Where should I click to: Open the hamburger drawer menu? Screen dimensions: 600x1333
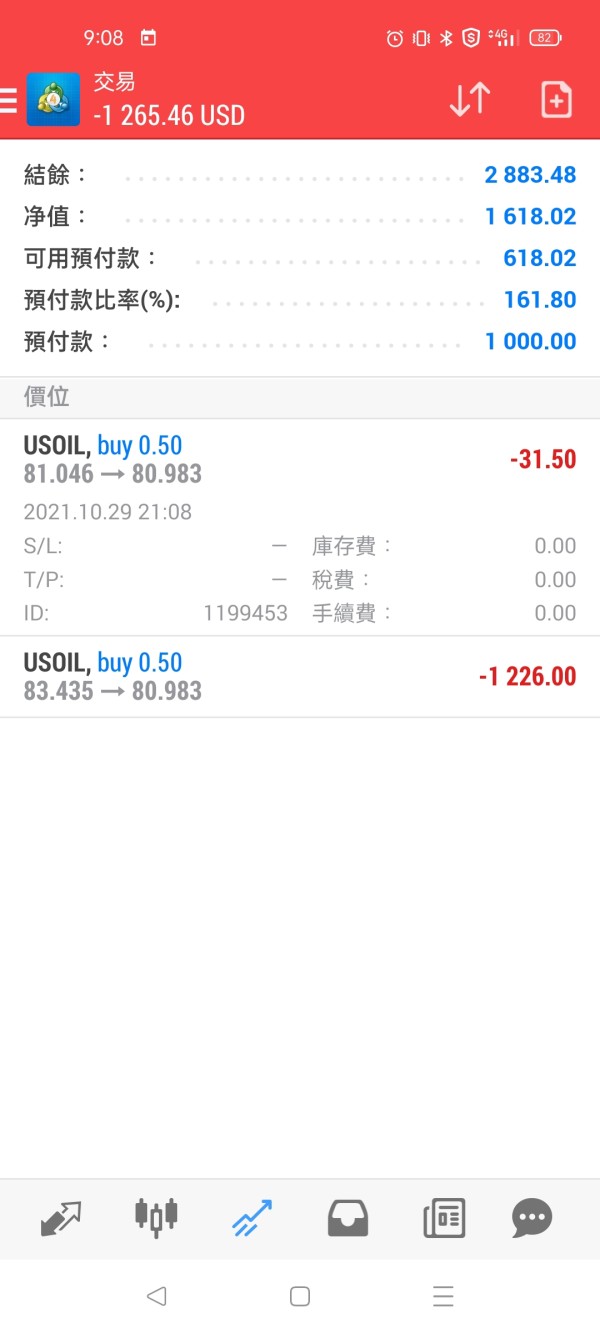click(x=8, y=100)
